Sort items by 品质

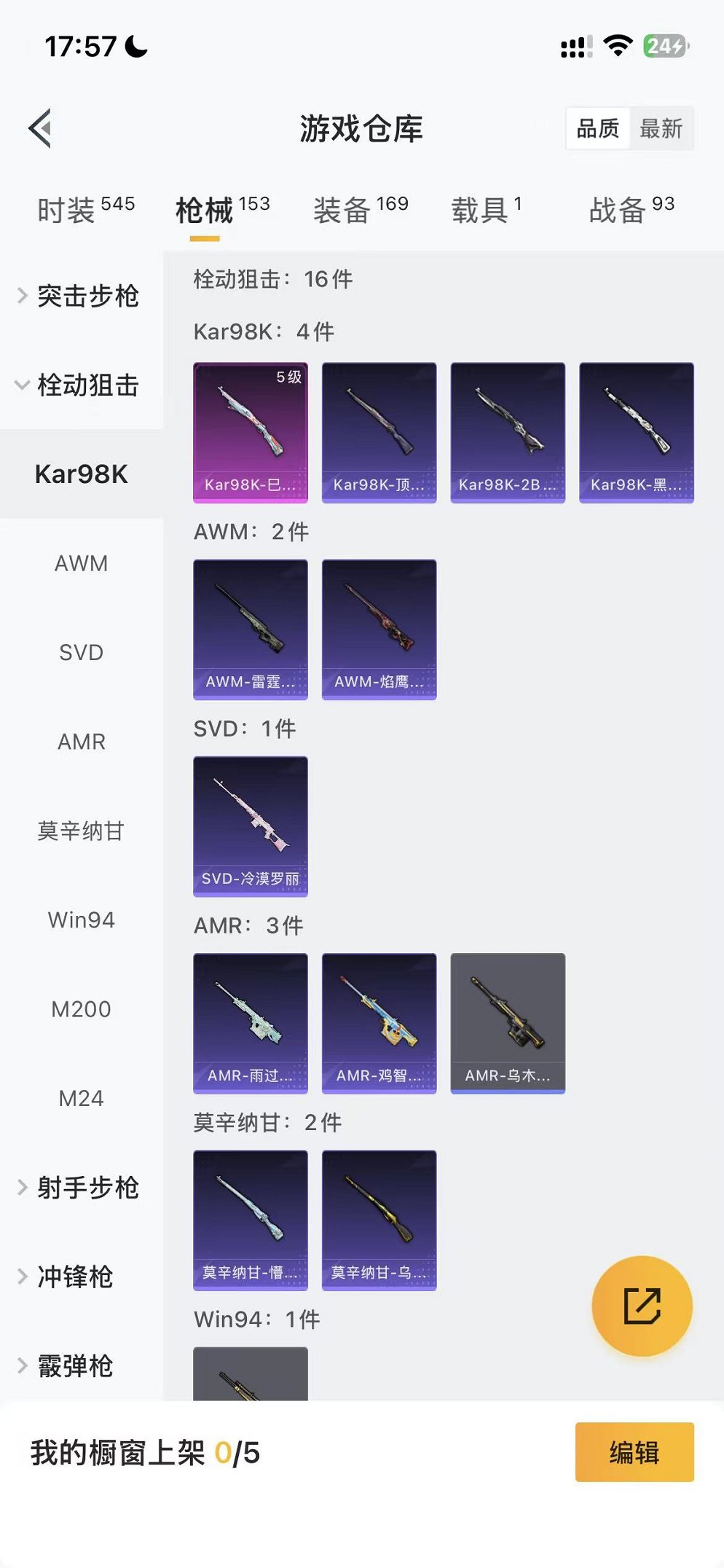597,129
